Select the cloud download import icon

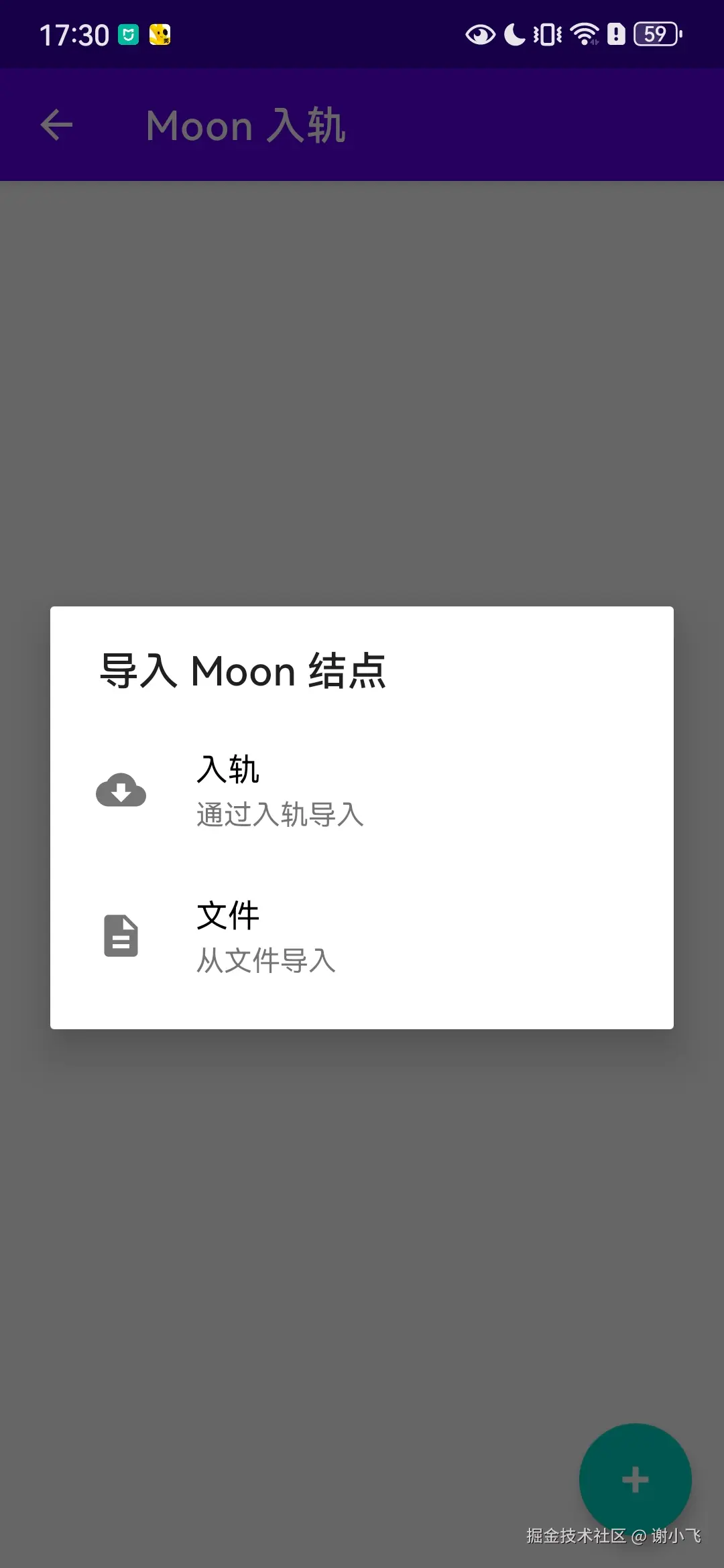pyautogui.click(x=121, y=791)
